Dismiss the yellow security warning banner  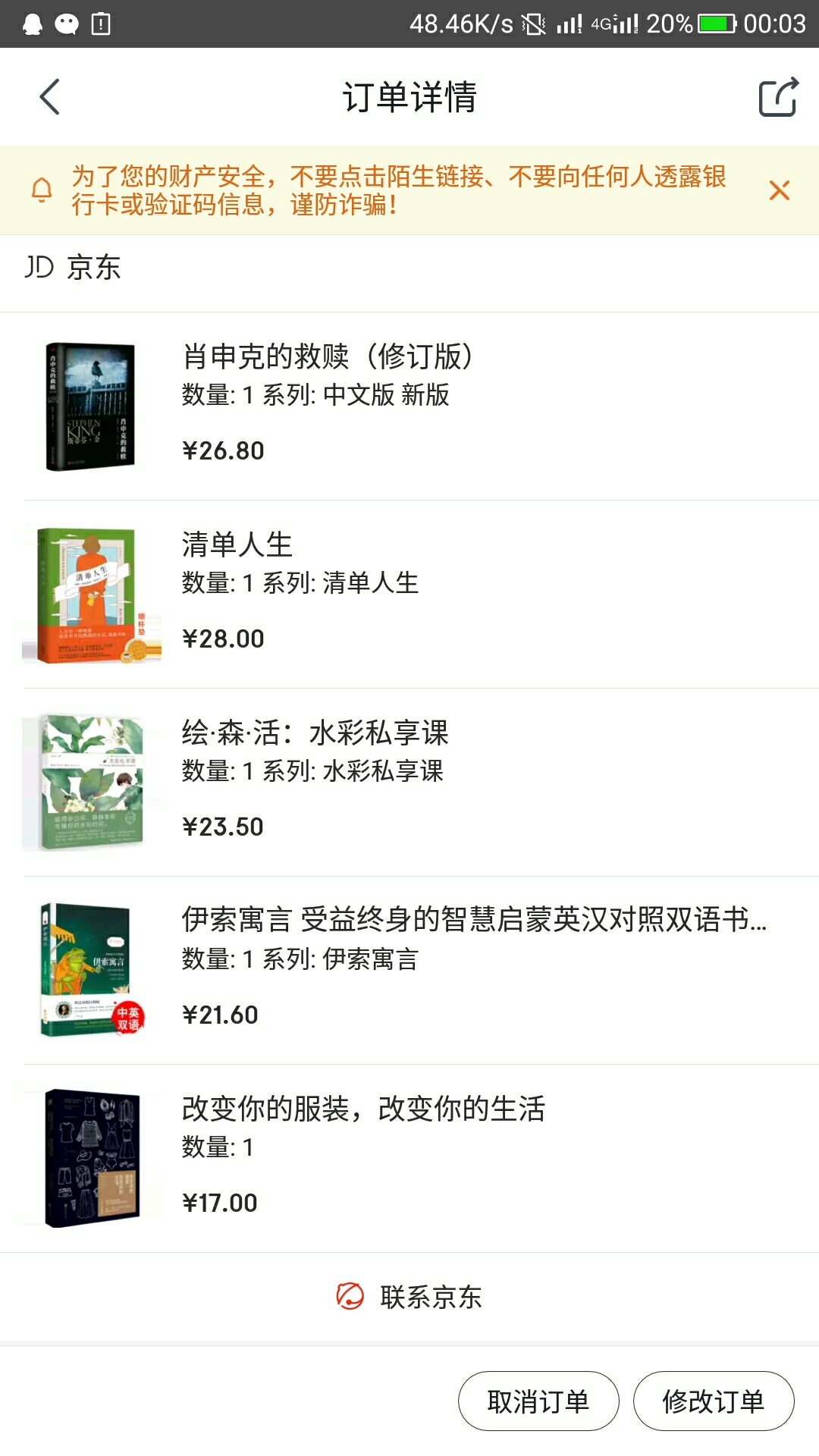pos(779,190)
